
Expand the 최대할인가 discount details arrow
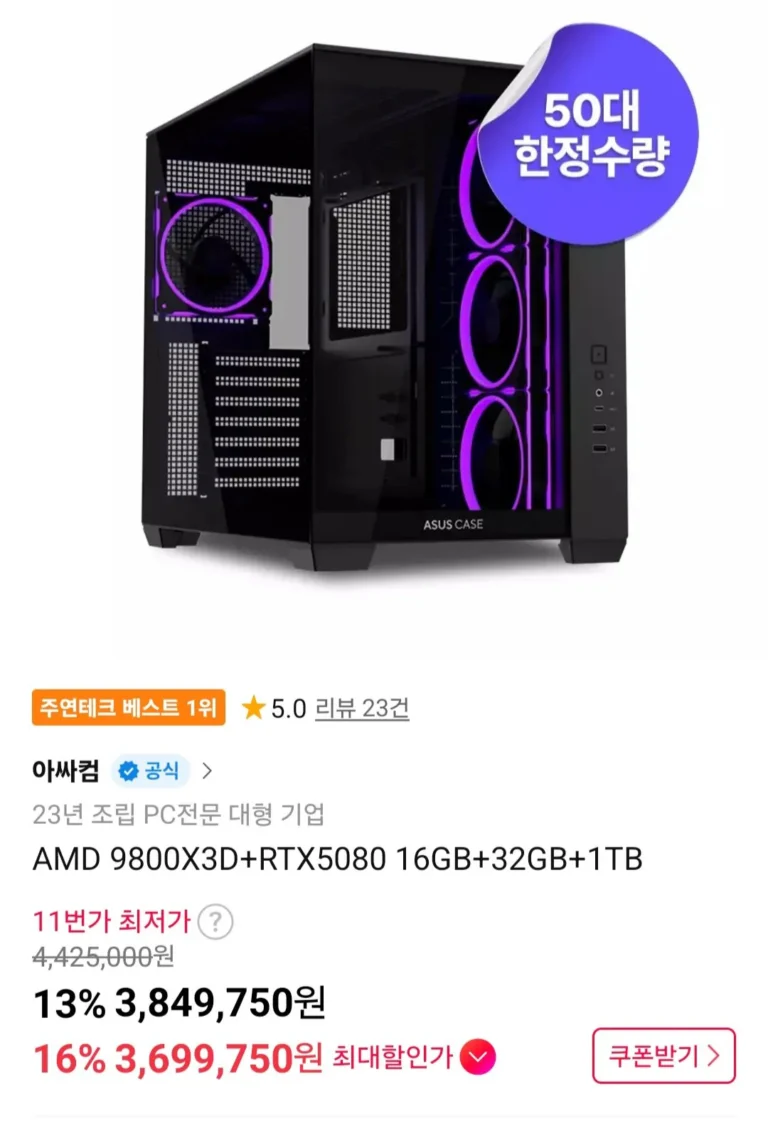point(481,1056)
